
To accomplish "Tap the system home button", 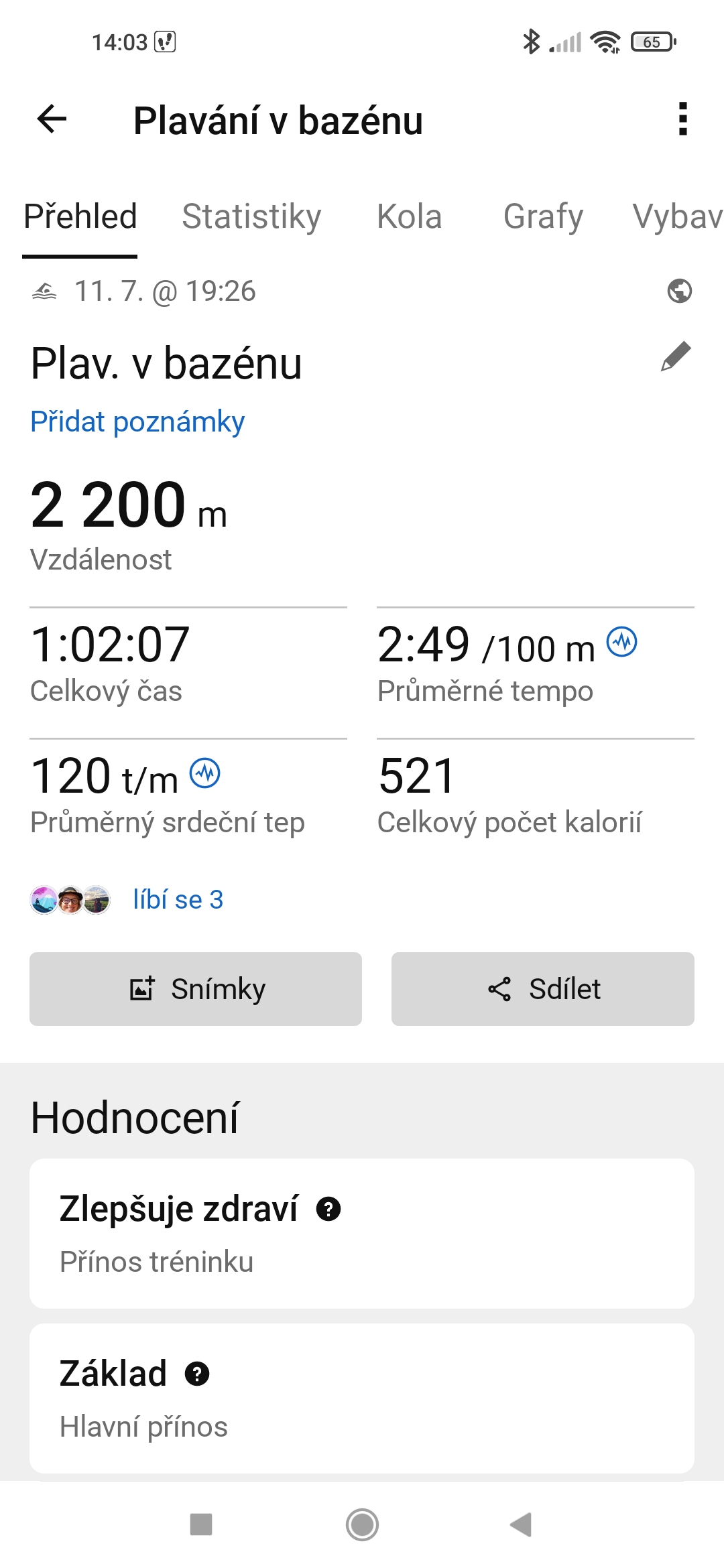I will click(x=362, y=1524).
